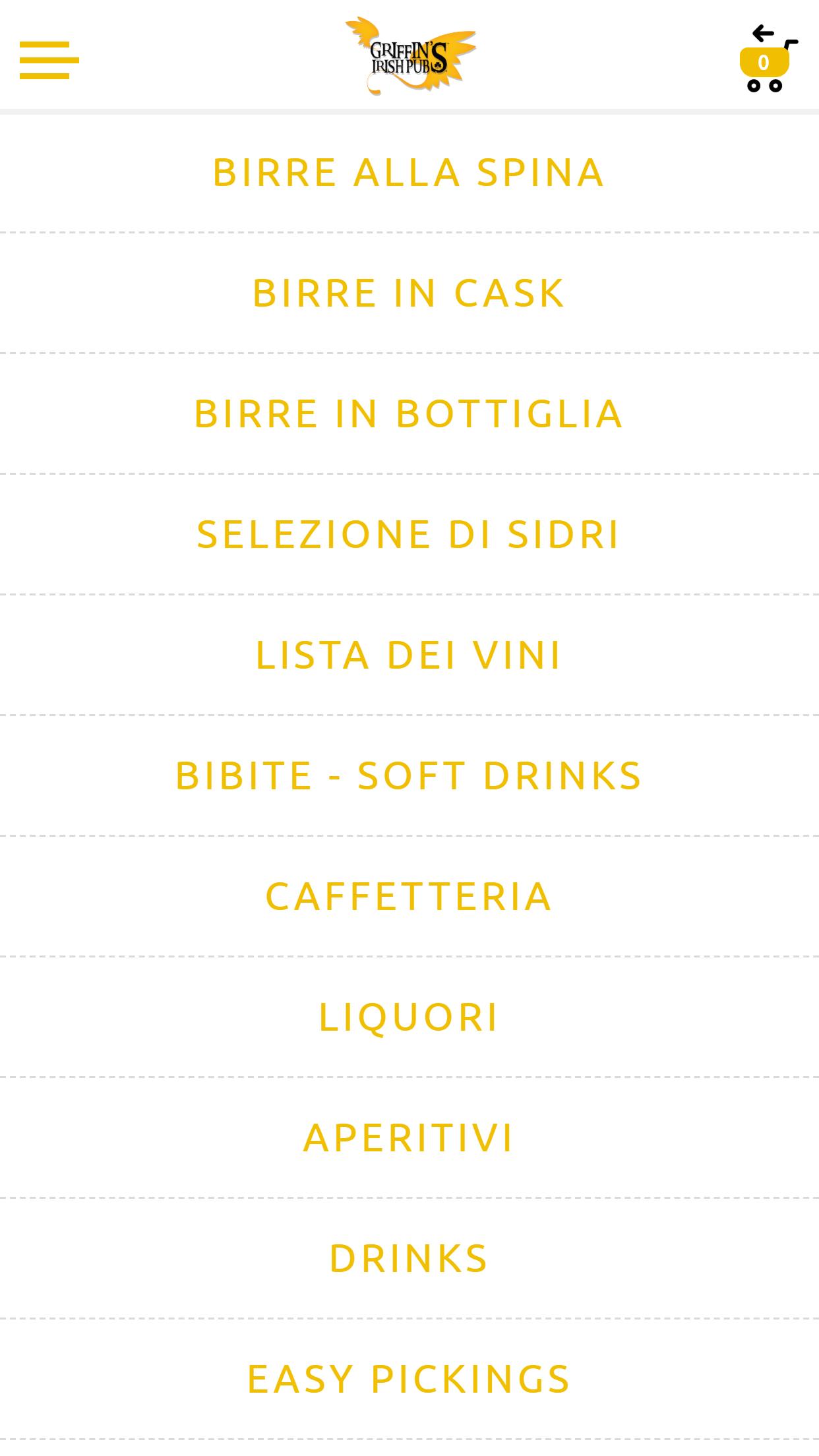
Task: Open the shopping cart
Action: [x=768, y=59]
